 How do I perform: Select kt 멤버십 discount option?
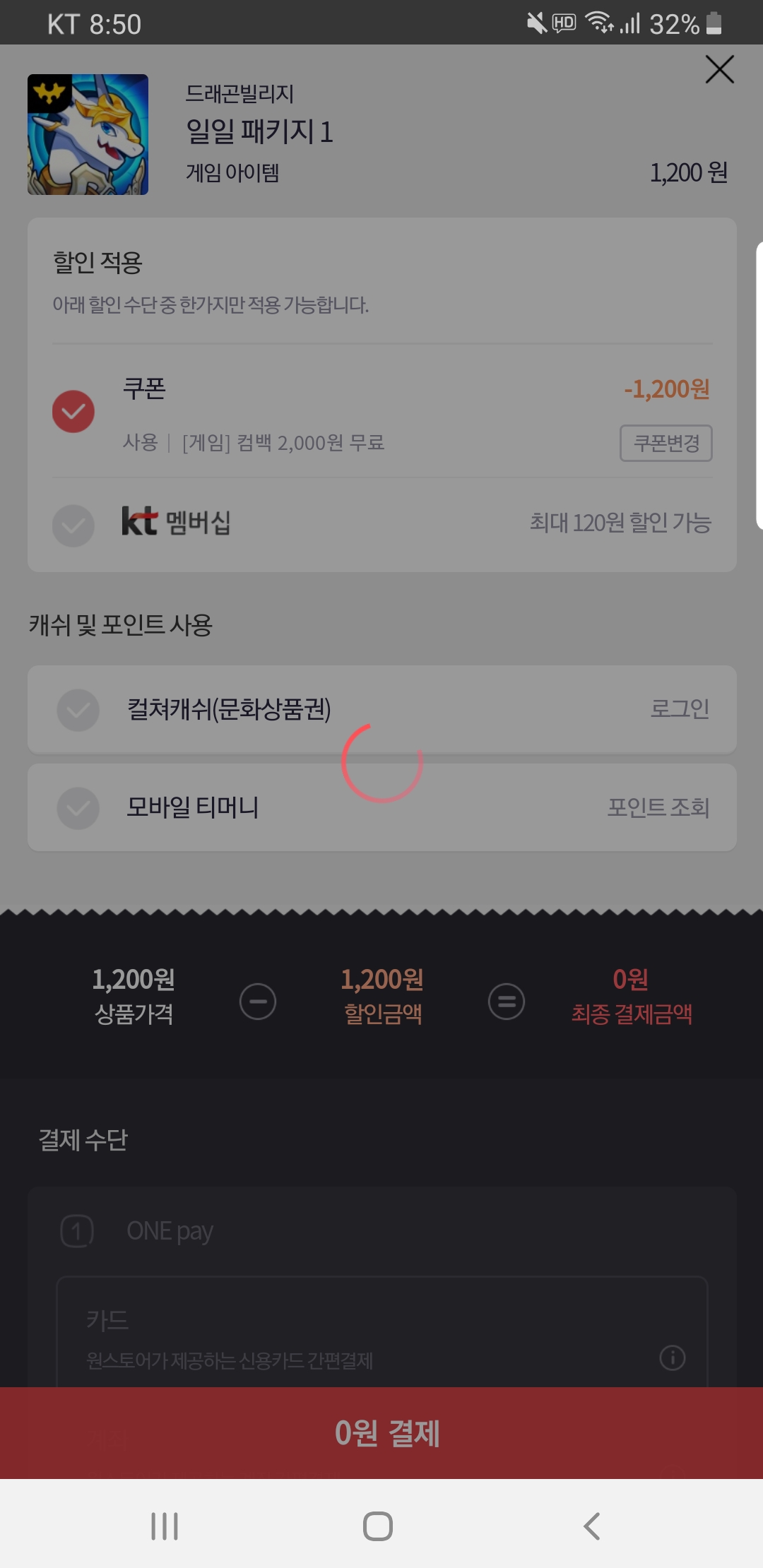click(73, 525)
